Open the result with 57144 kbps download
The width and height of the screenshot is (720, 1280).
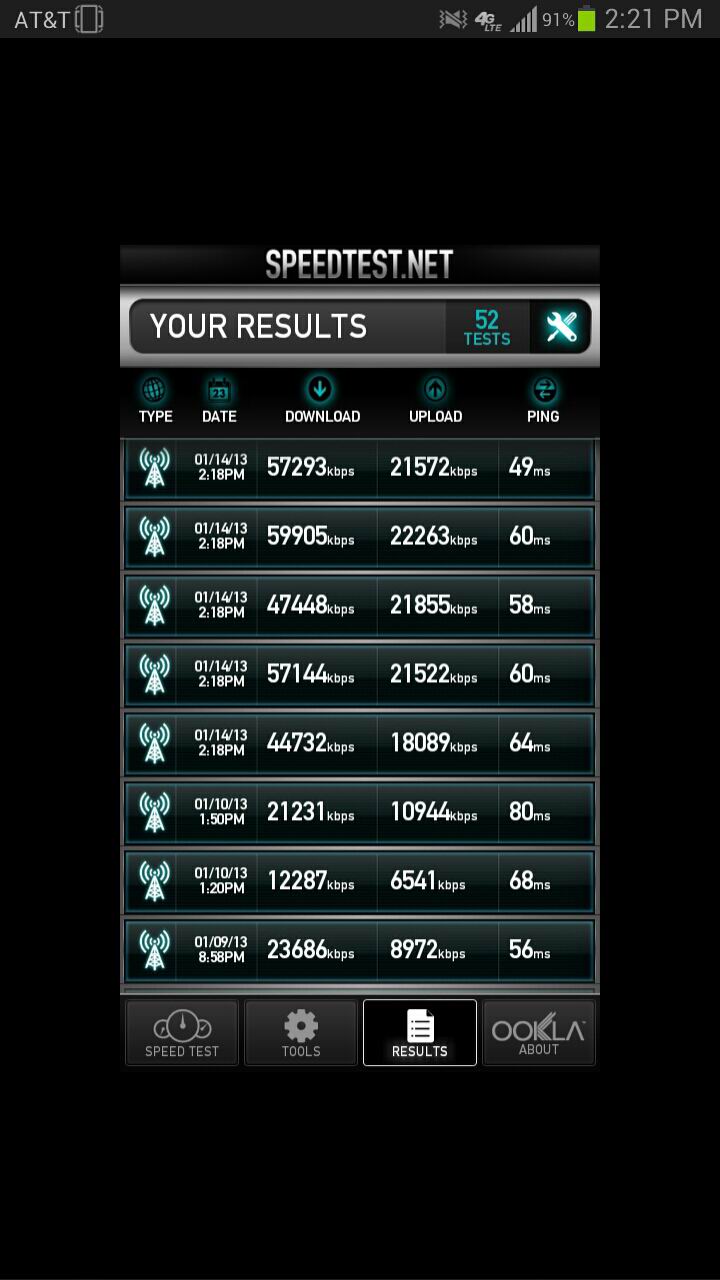click(360, 675)
